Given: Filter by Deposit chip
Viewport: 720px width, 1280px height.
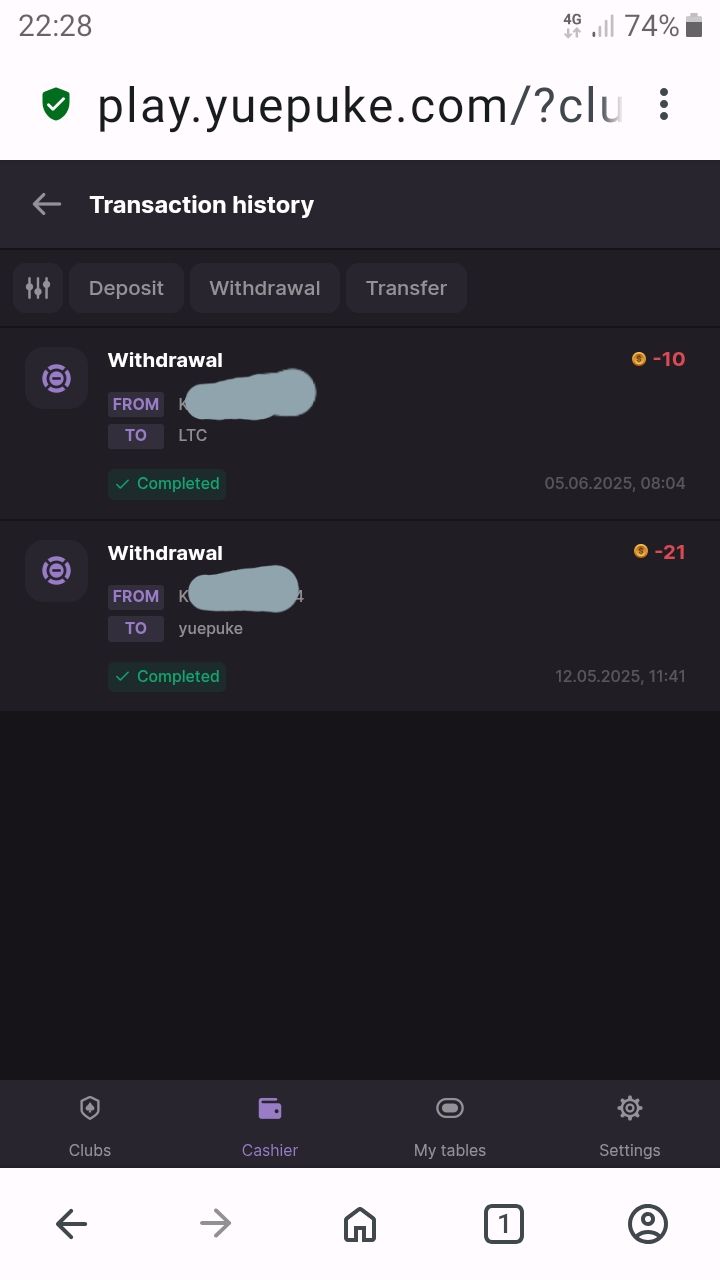Looking at the screenshot, I should pos(126,288).
